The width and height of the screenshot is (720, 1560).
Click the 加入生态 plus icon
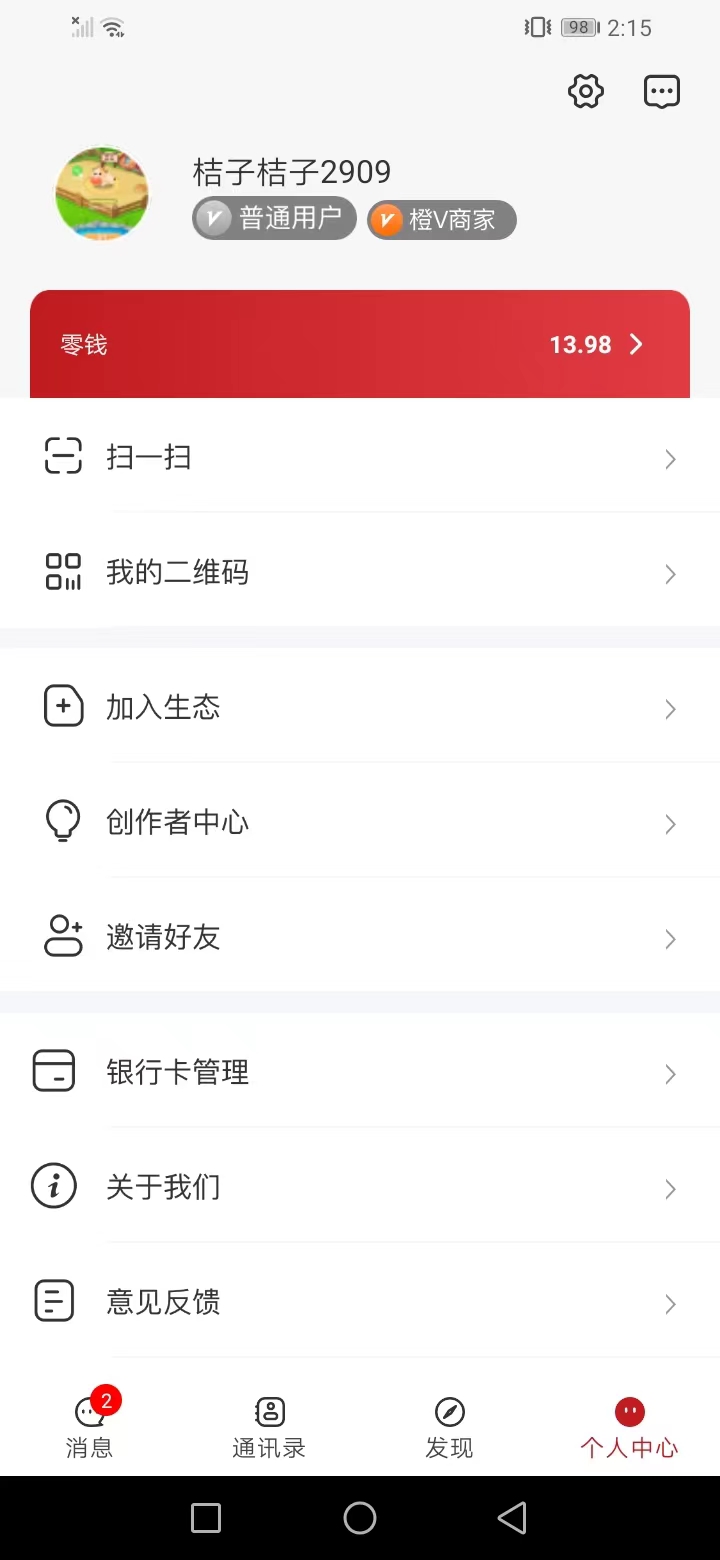pos(63,706)
